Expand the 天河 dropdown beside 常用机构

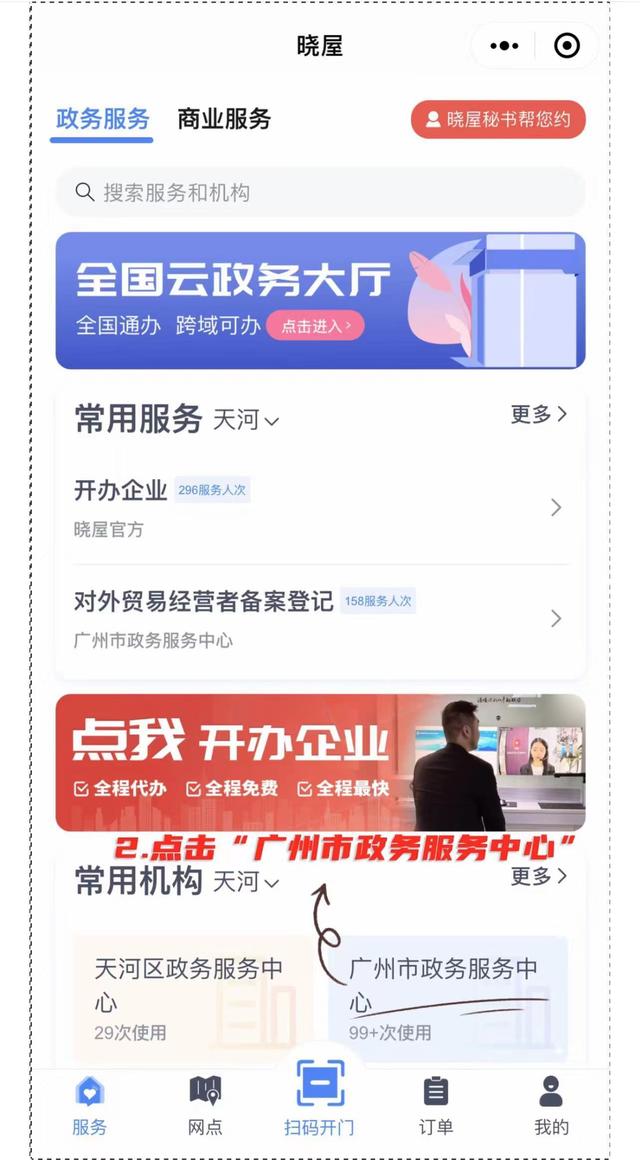tap(246, 883)
